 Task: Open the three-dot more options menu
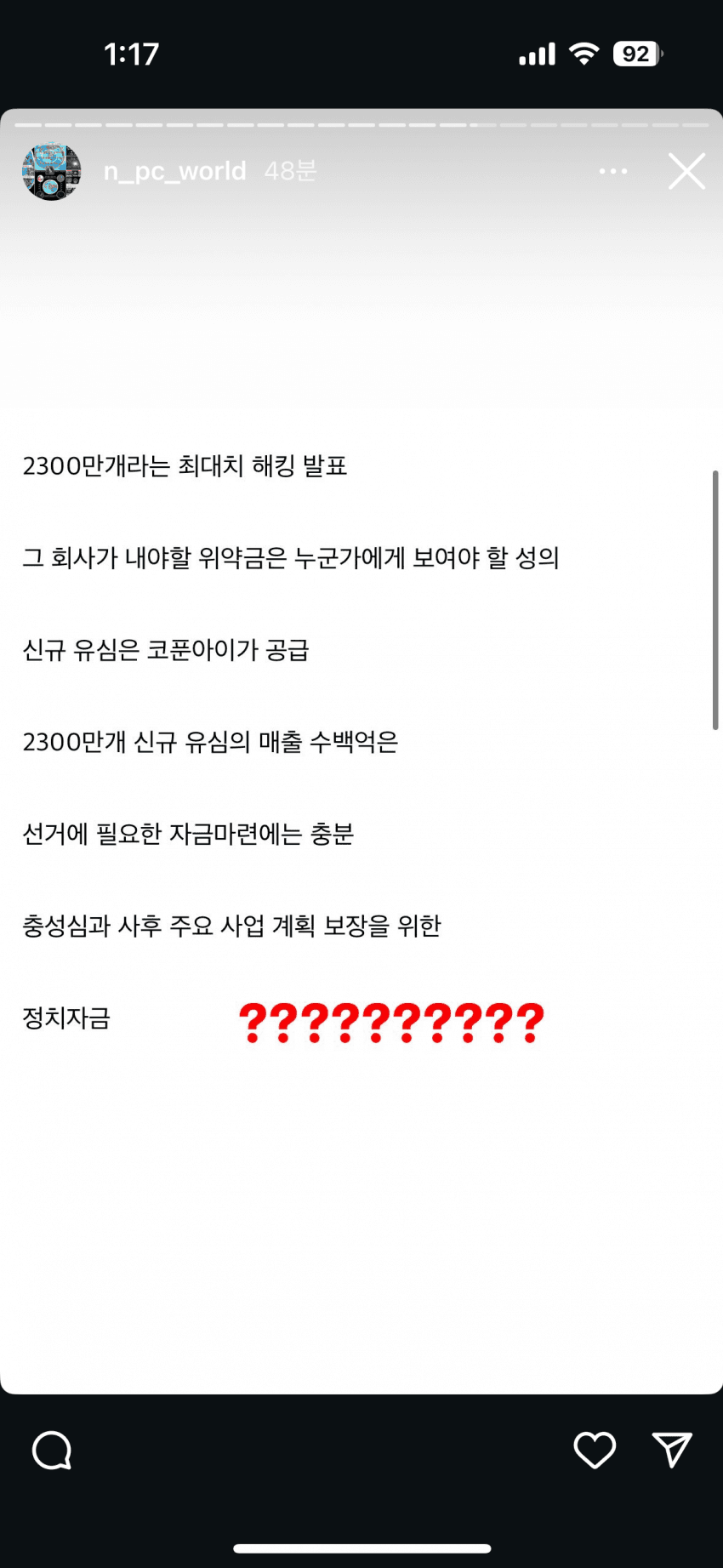[x=613, y=171]
